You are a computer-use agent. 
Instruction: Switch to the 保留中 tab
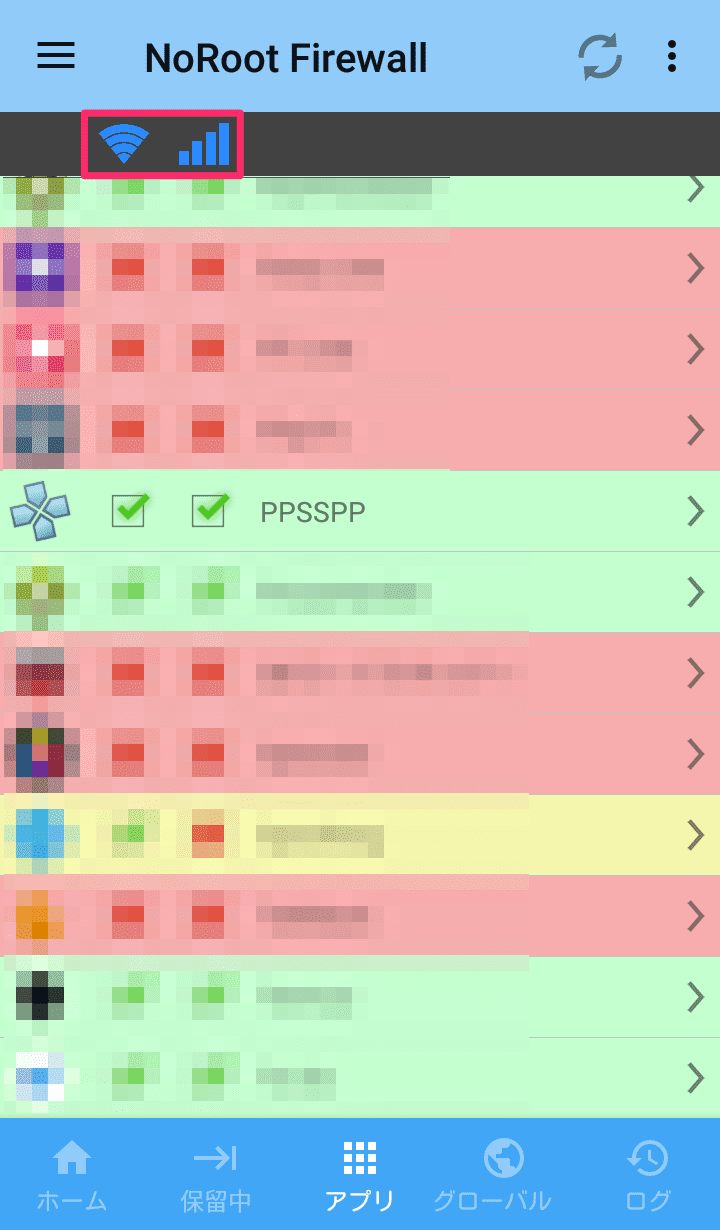point(216,1176)
